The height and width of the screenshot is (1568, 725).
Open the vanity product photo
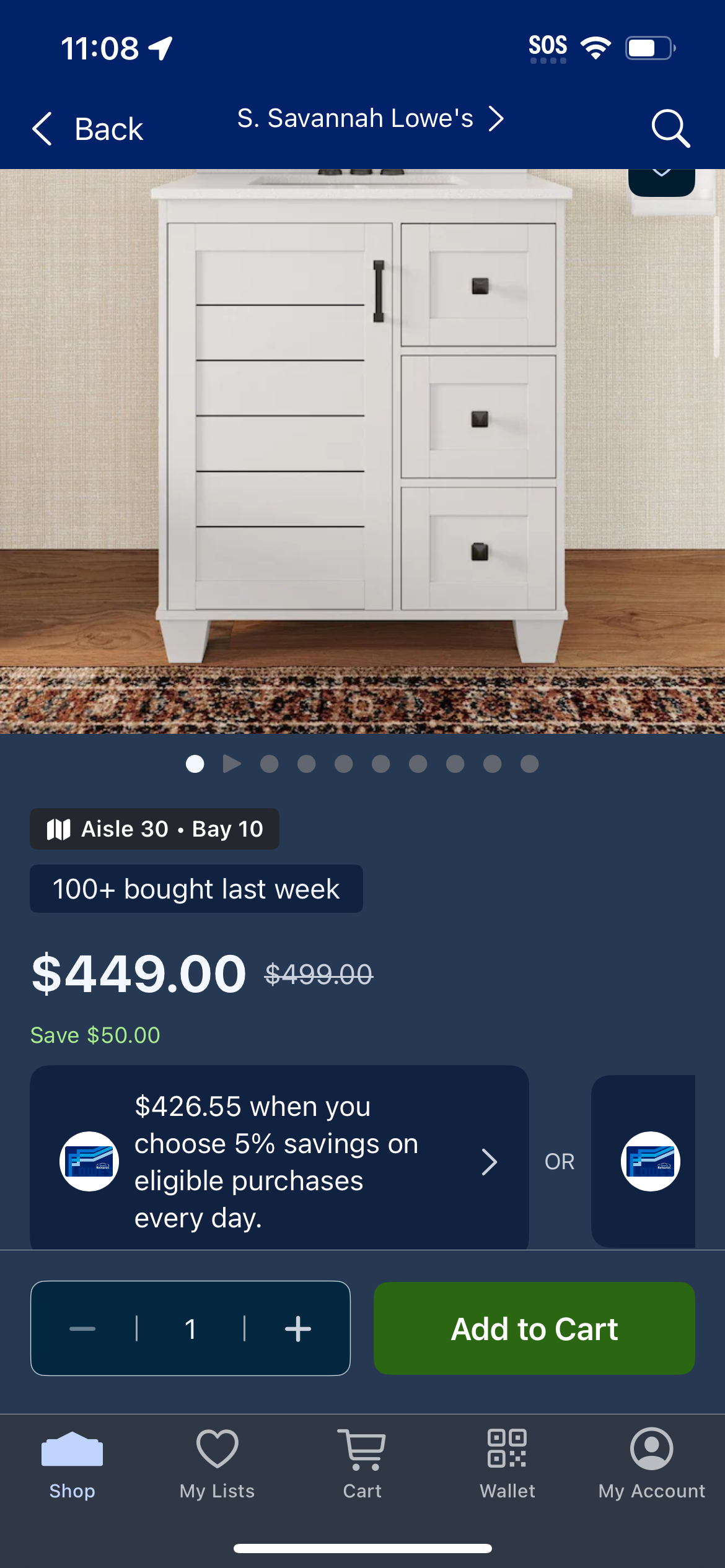[x=362, y=451]
